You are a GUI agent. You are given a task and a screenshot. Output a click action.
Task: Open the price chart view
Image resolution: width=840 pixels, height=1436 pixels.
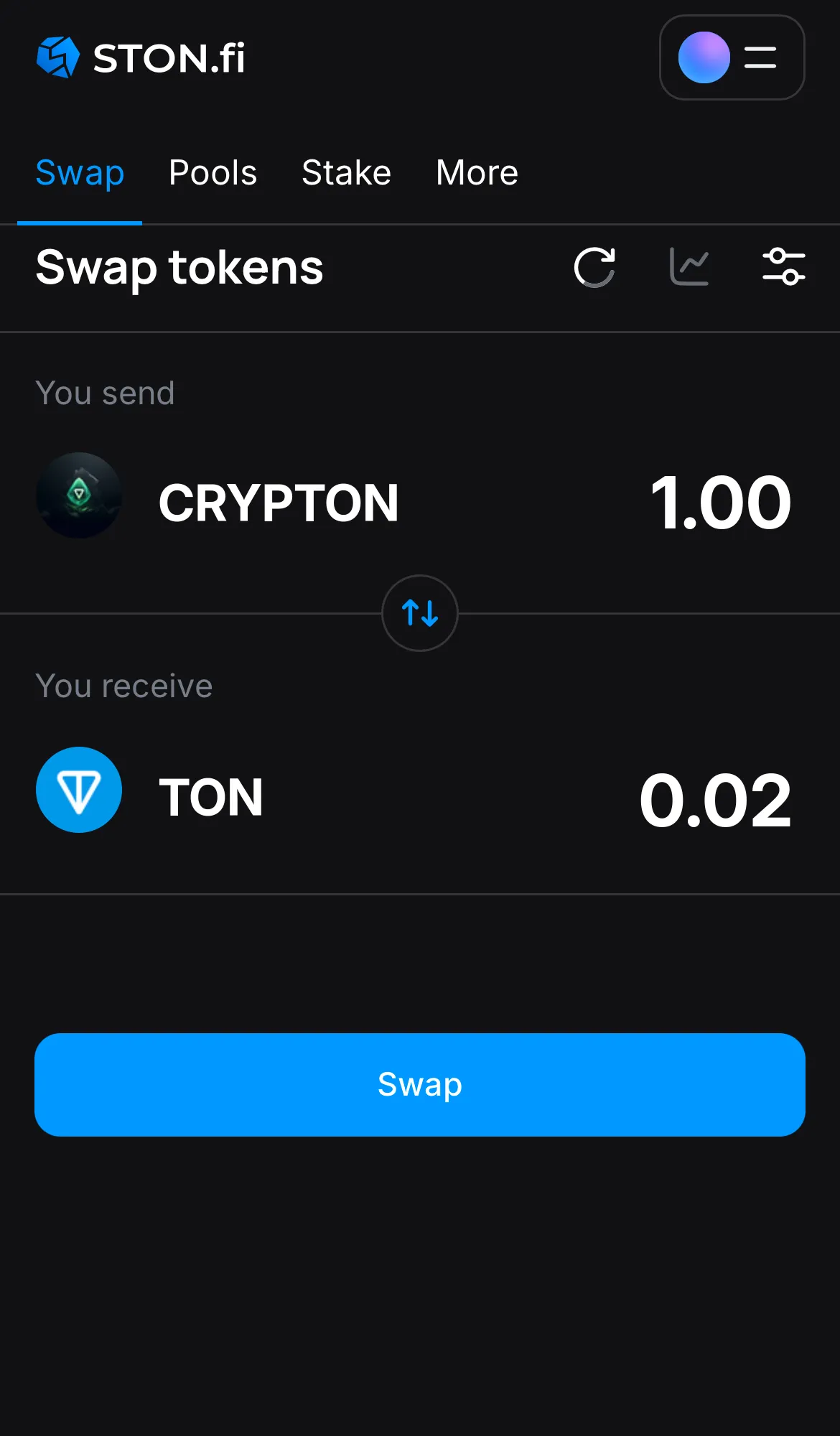pos(689,267)
